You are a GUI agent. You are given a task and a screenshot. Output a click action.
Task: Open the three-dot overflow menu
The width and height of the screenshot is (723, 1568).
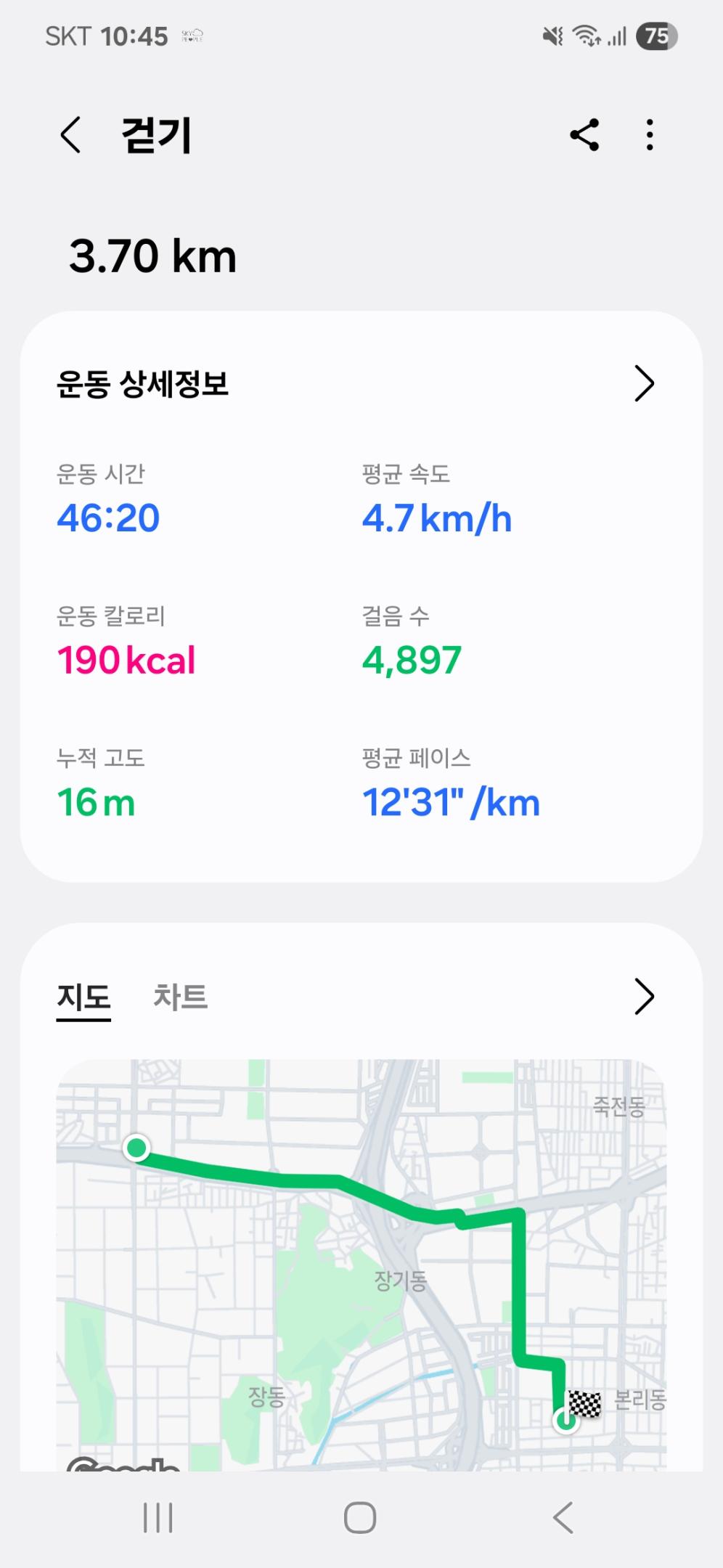650,135
